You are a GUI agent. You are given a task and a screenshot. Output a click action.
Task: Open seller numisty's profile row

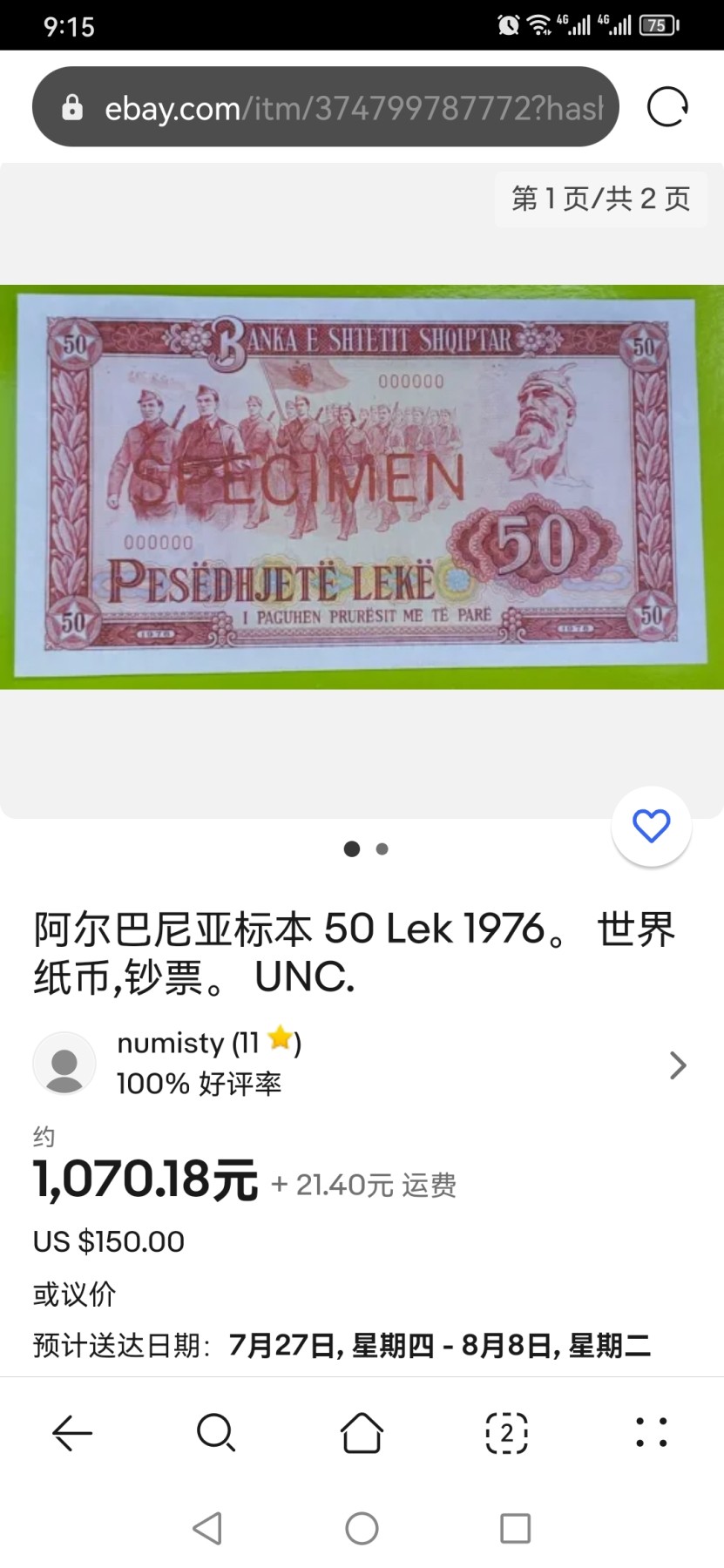[x=362, y=1064]
